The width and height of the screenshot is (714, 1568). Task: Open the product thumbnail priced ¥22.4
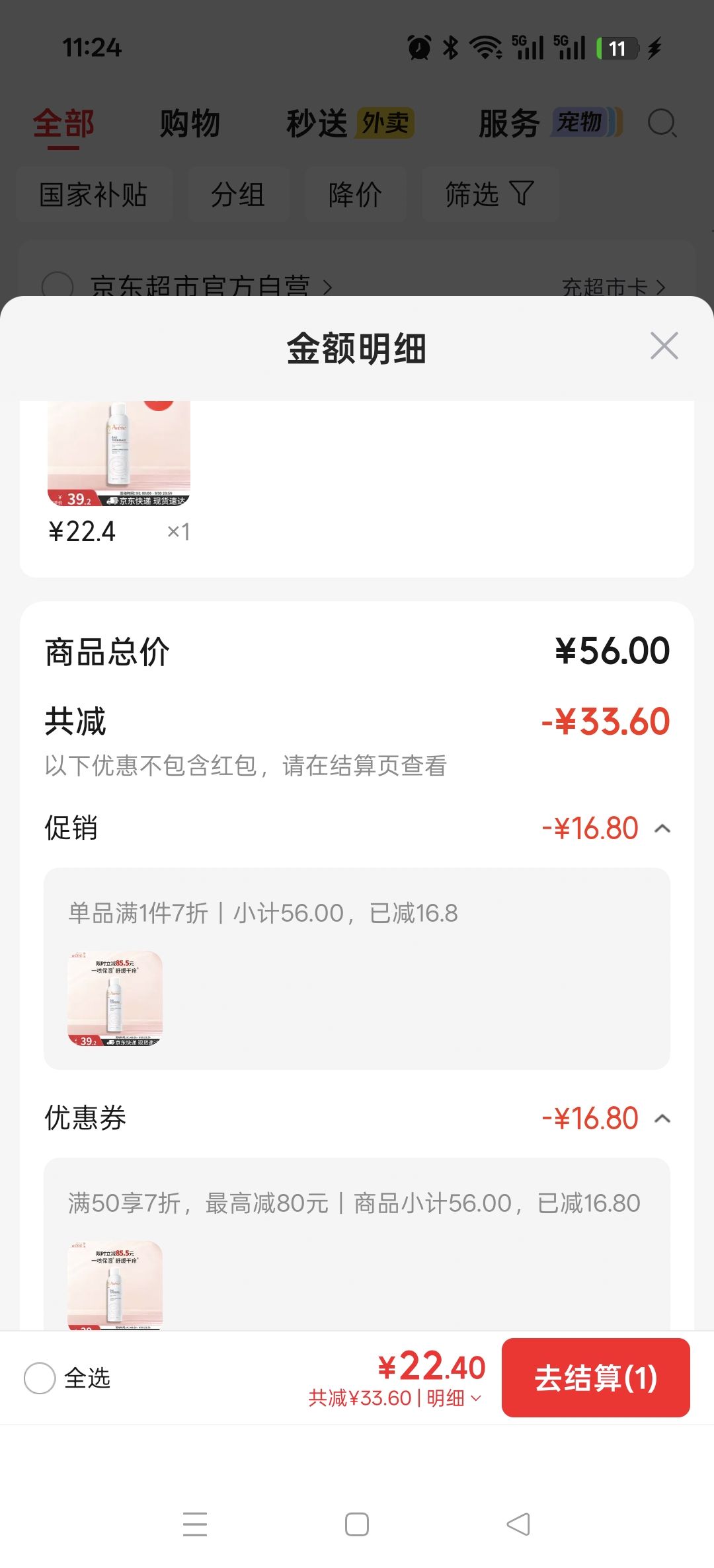(119, 454)
